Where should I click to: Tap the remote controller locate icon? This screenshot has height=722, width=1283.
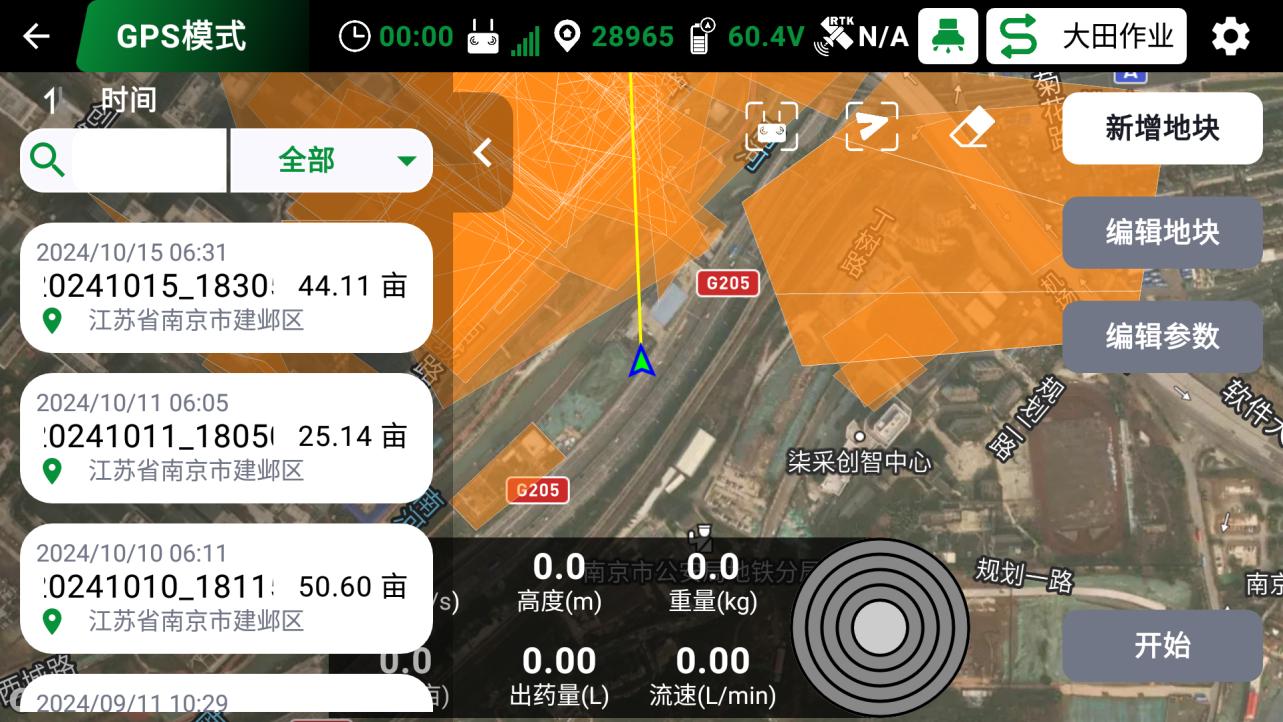[771, 128]
